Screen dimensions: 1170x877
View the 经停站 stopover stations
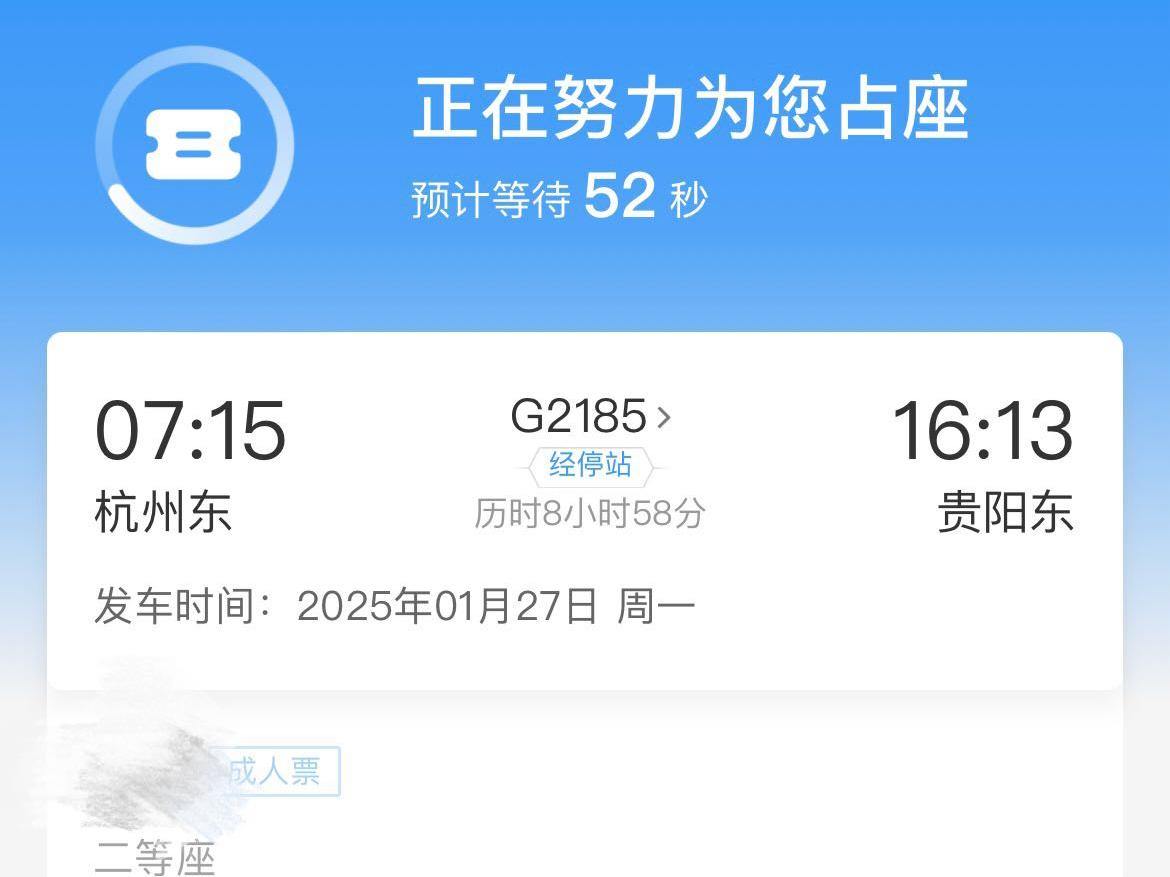pyautogui.click(x=590, y=466)
